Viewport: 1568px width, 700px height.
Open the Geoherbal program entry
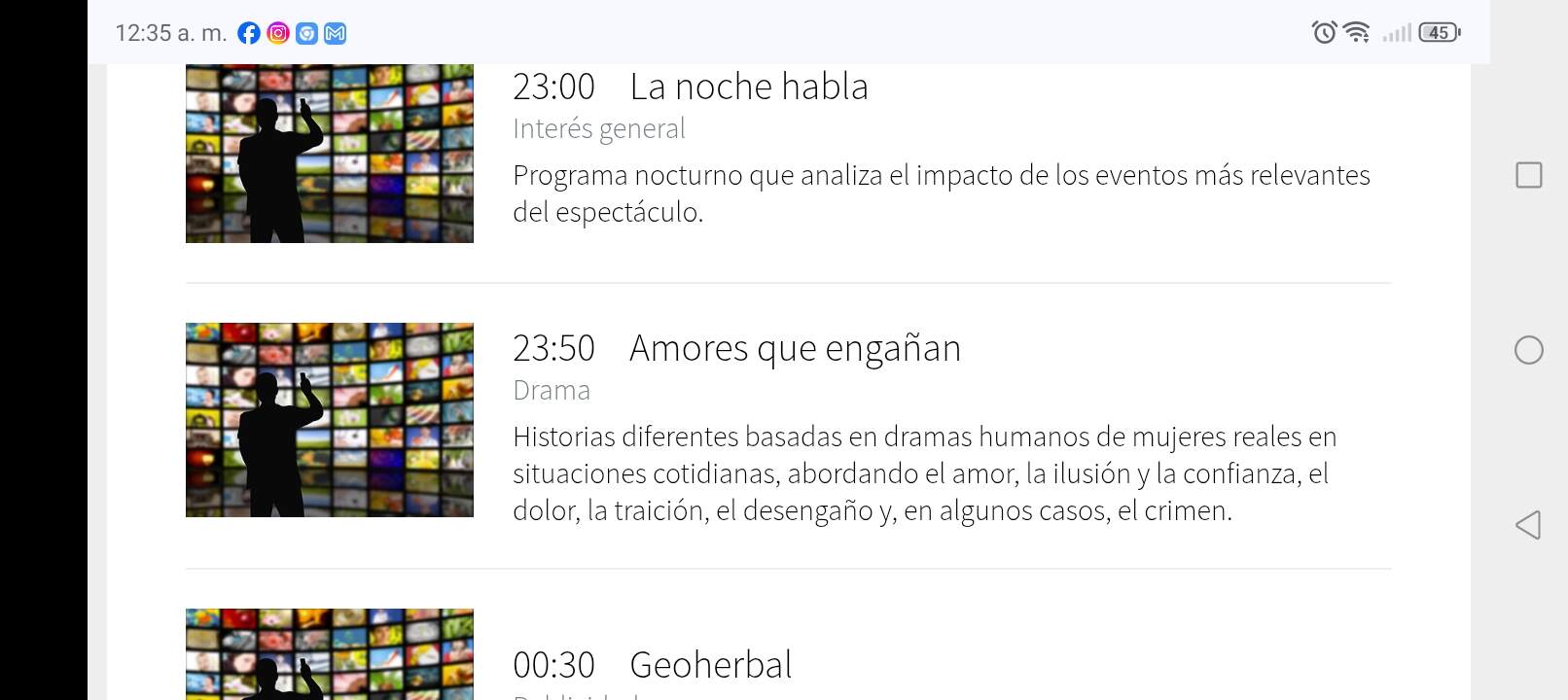pos(710,665)
